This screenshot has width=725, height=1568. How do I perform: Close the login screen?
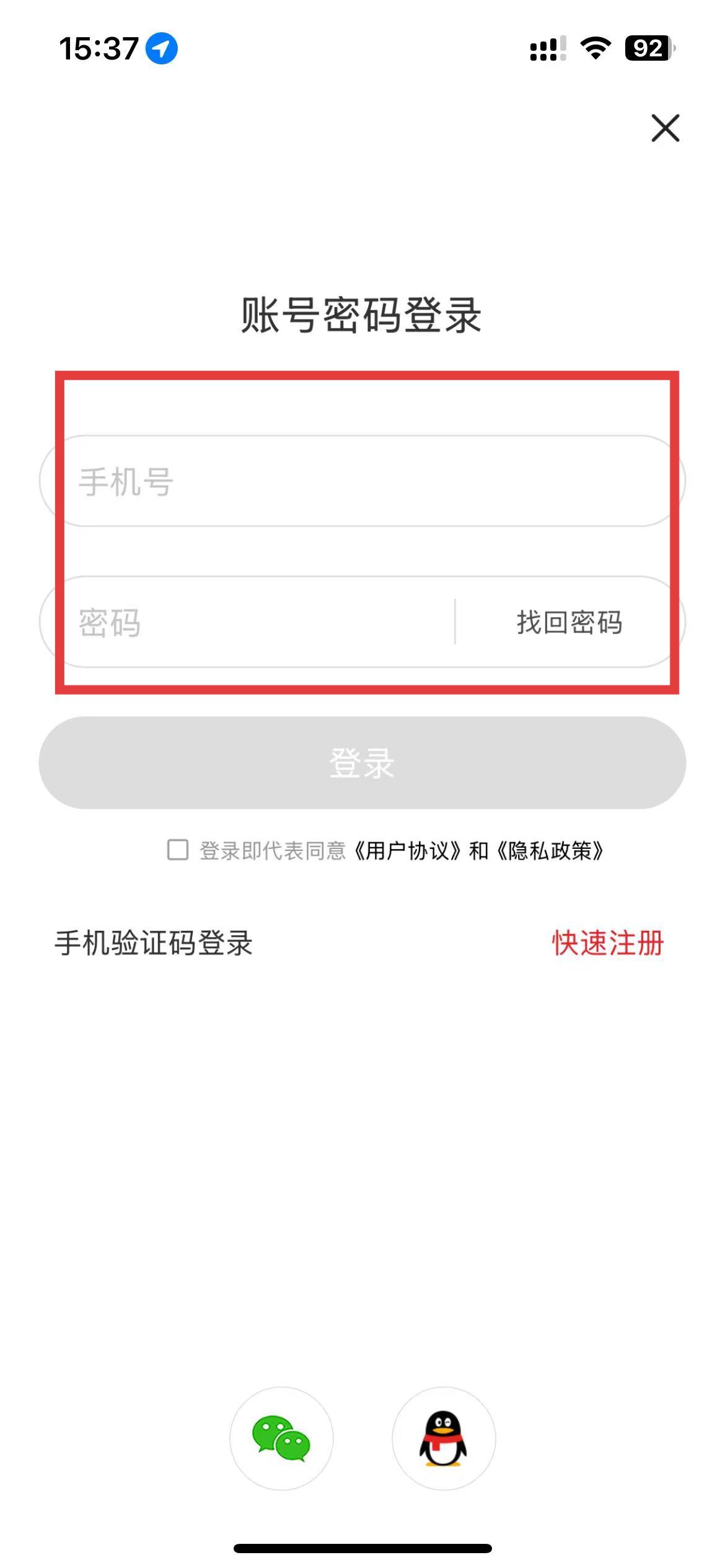(665, 128)
